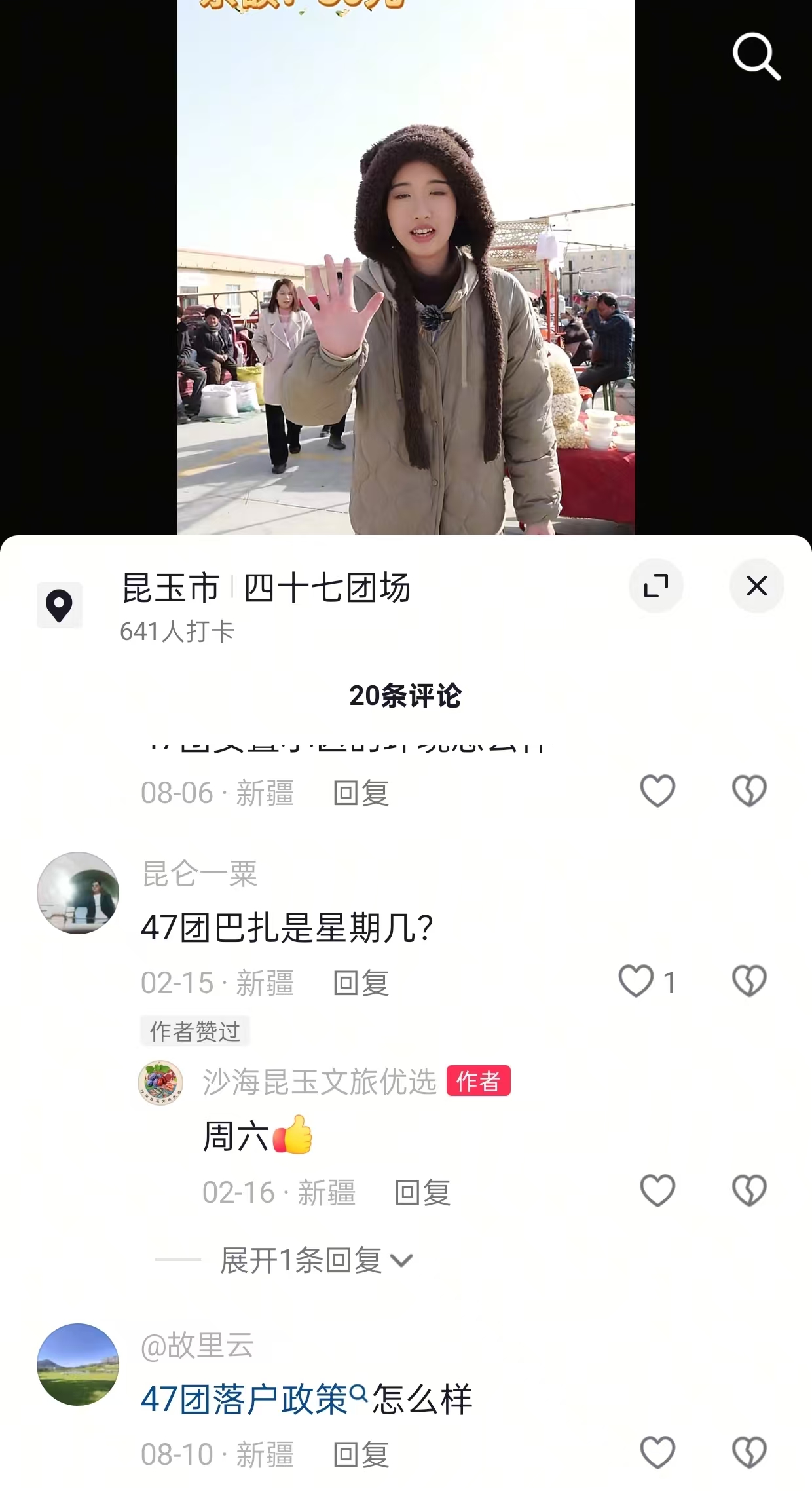Open 昆仑一粟's profile avatar
The height and width of the screenshot is (1491, 812).
click(x=78, y=892)
